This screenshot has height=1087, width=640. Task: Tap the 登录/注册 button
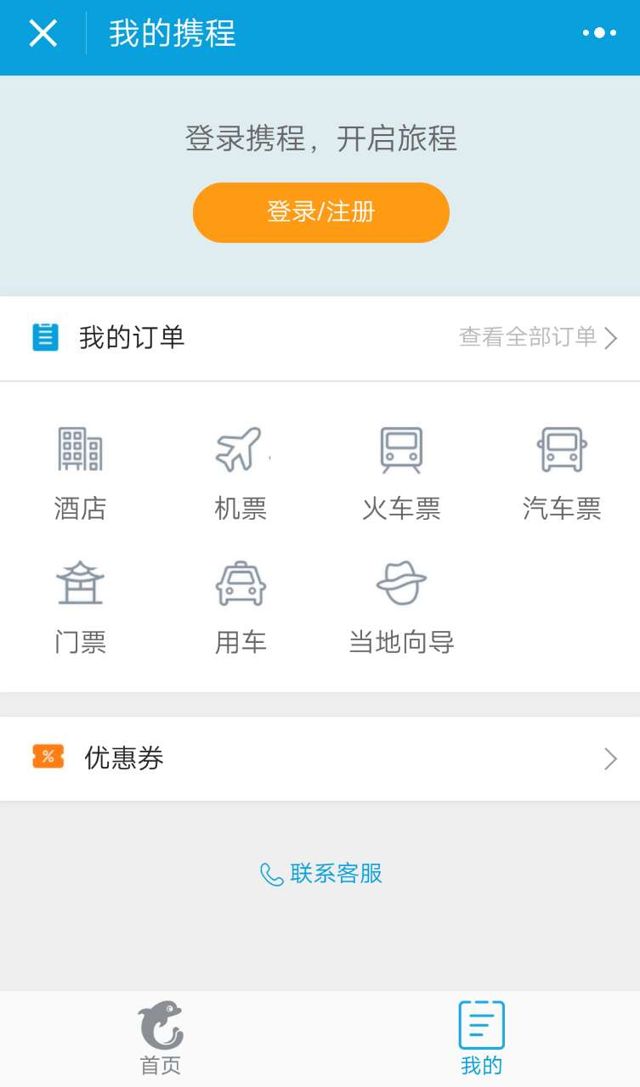point(321,212)
